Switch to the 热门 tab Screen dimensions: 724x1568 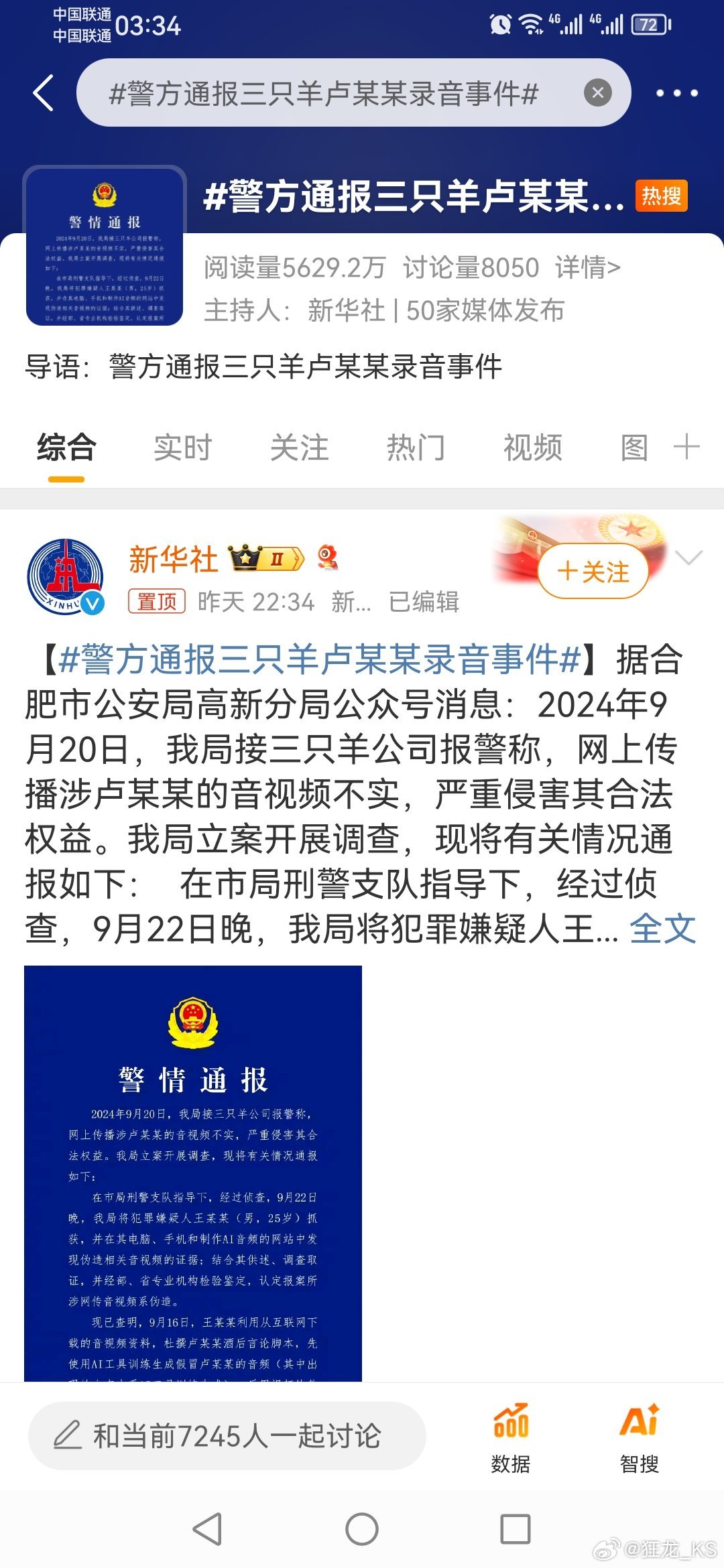click(416, 448)
